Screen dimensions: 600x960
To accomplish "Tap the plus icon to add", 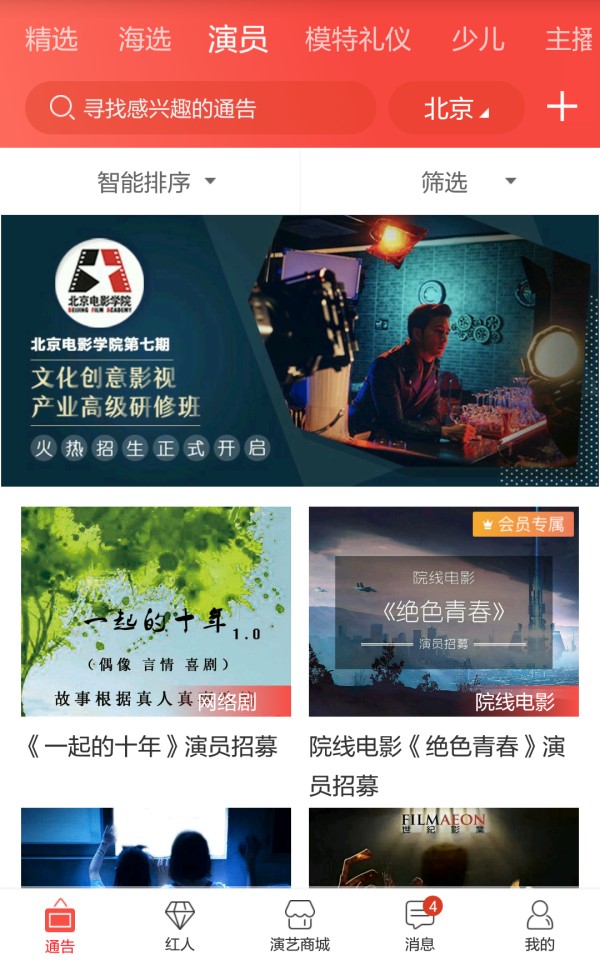I will point(562,107).
